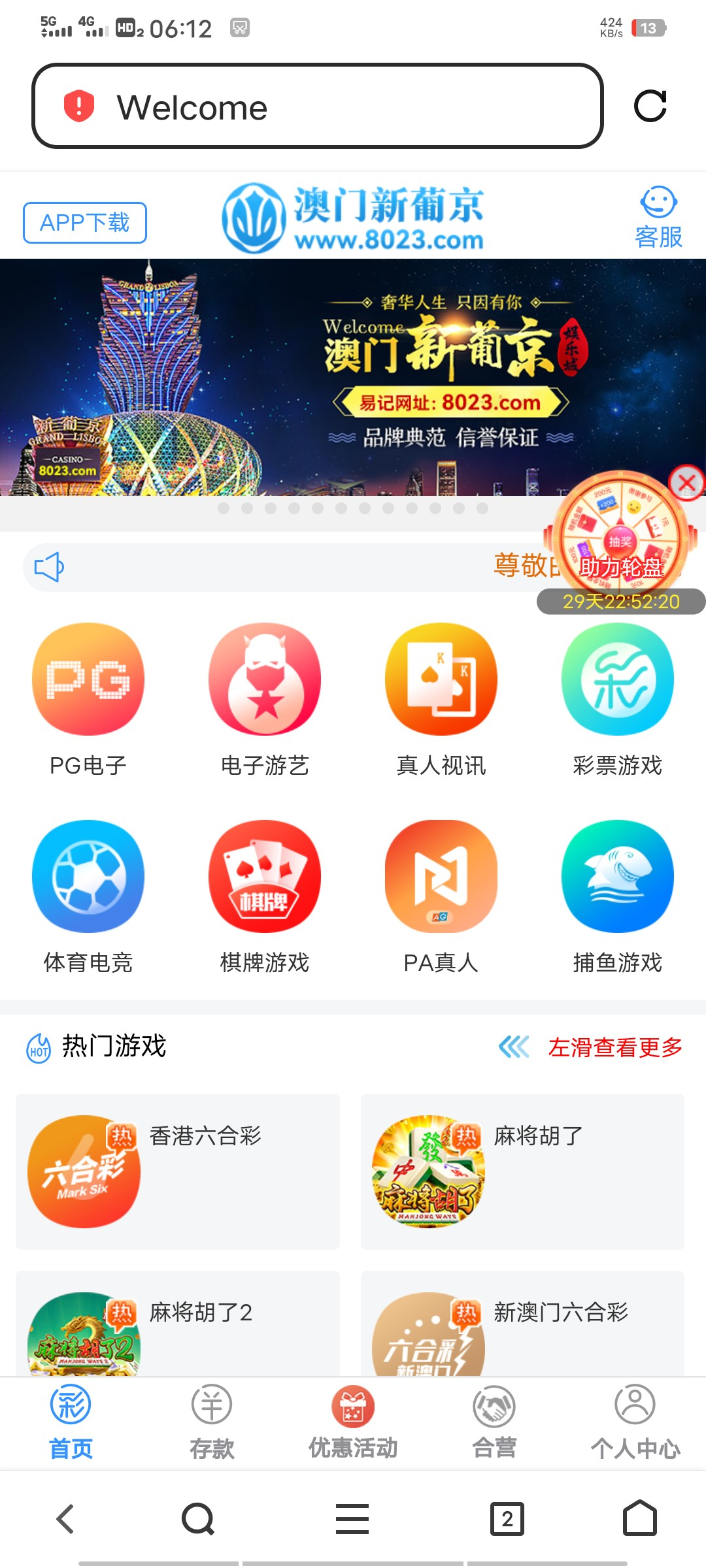
Task: Open the 香港六合彩 game card
Action: (178, 1171)
